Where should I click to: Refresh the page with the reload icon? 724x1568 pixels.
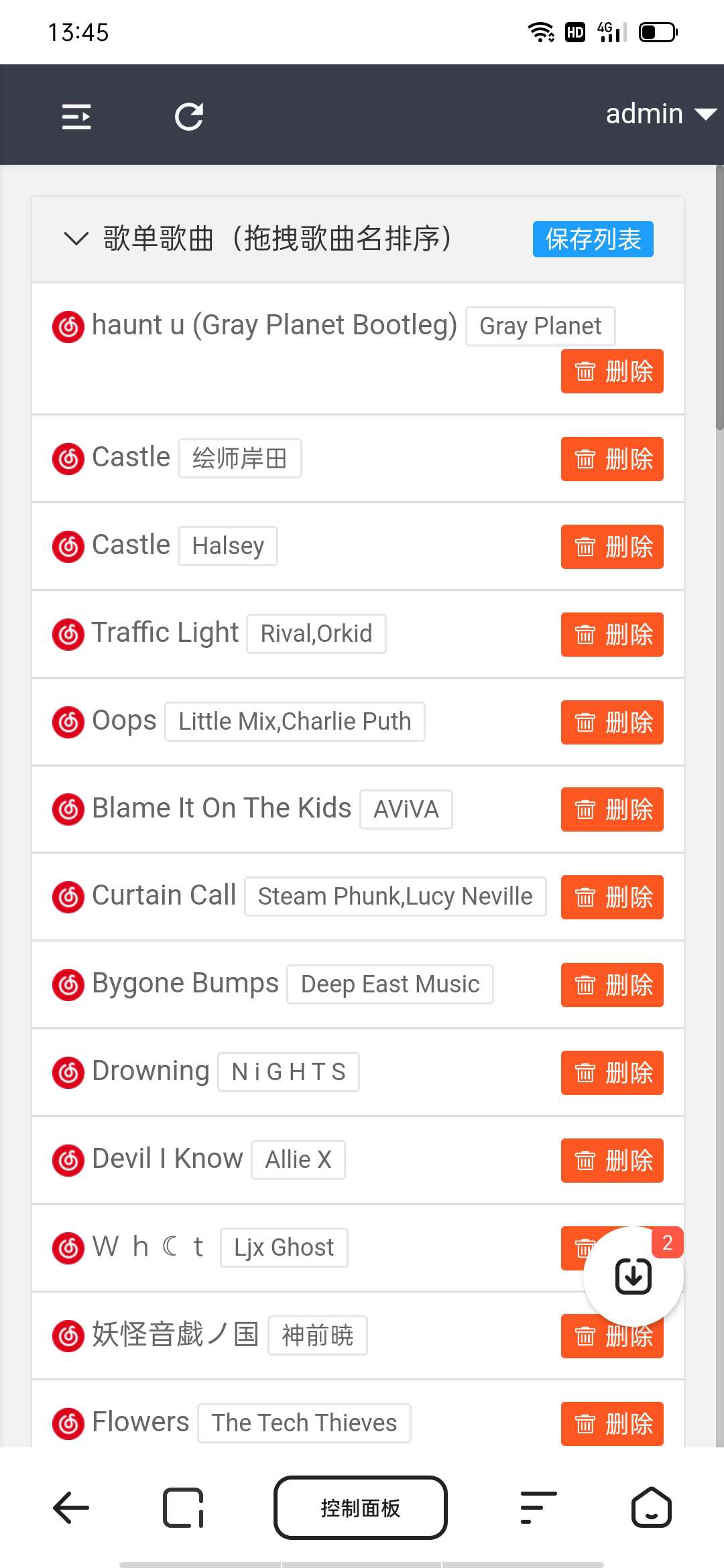(x=189, y=117)
